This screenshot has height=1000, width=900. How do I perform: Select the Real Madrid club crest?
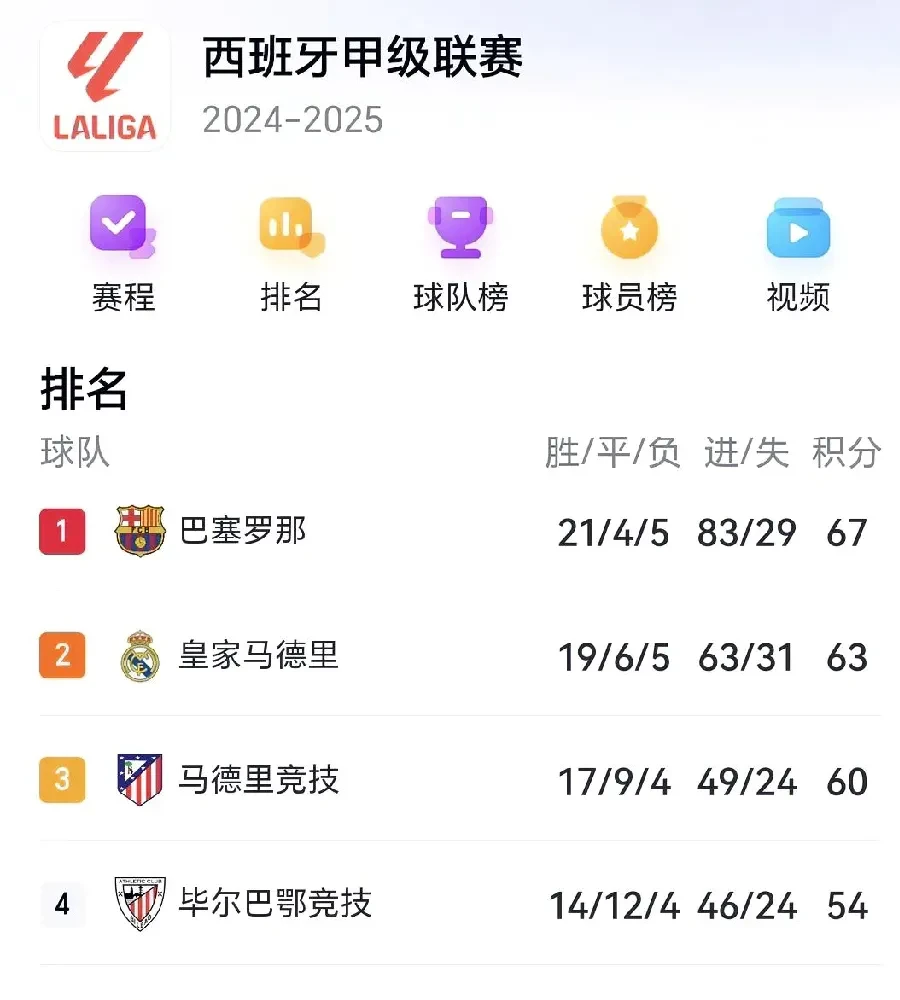[140, 657]
